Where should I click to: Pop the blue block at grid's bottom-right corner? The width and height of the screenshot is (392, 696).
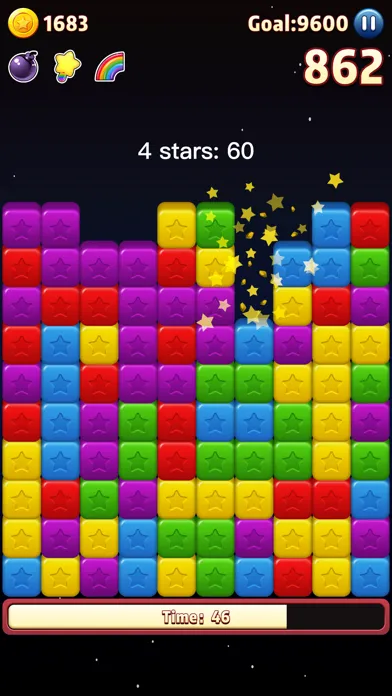click(370, 577)
